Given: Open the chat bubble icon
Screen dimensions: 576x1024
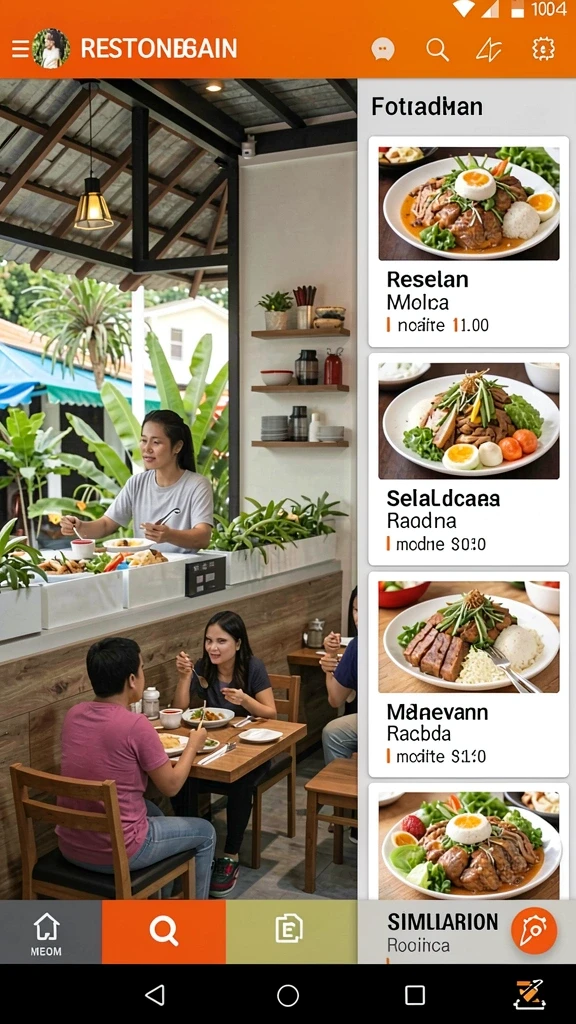Looking at the screenshot, I should point(383,50).
